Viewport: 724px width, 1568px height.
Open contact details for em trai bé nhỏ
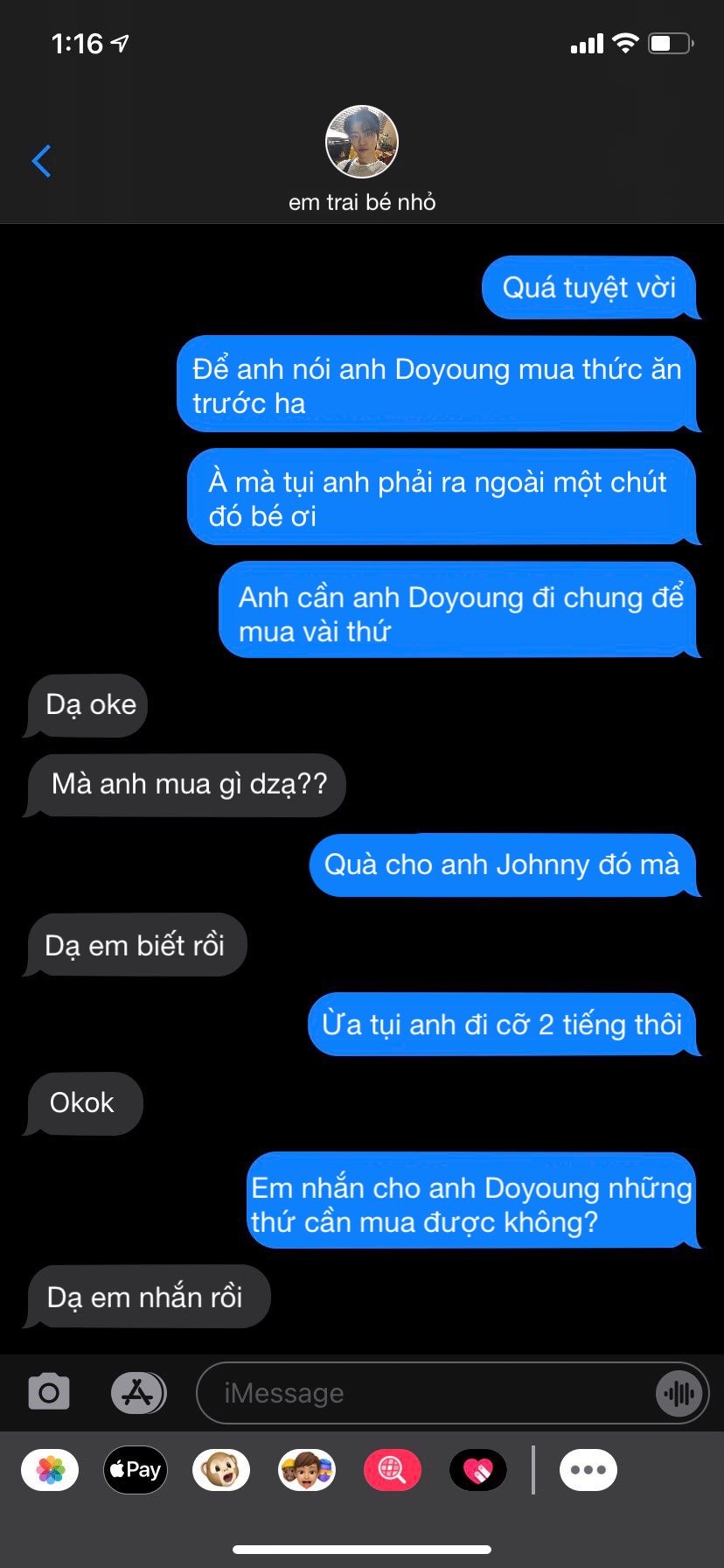coord(361,159)
